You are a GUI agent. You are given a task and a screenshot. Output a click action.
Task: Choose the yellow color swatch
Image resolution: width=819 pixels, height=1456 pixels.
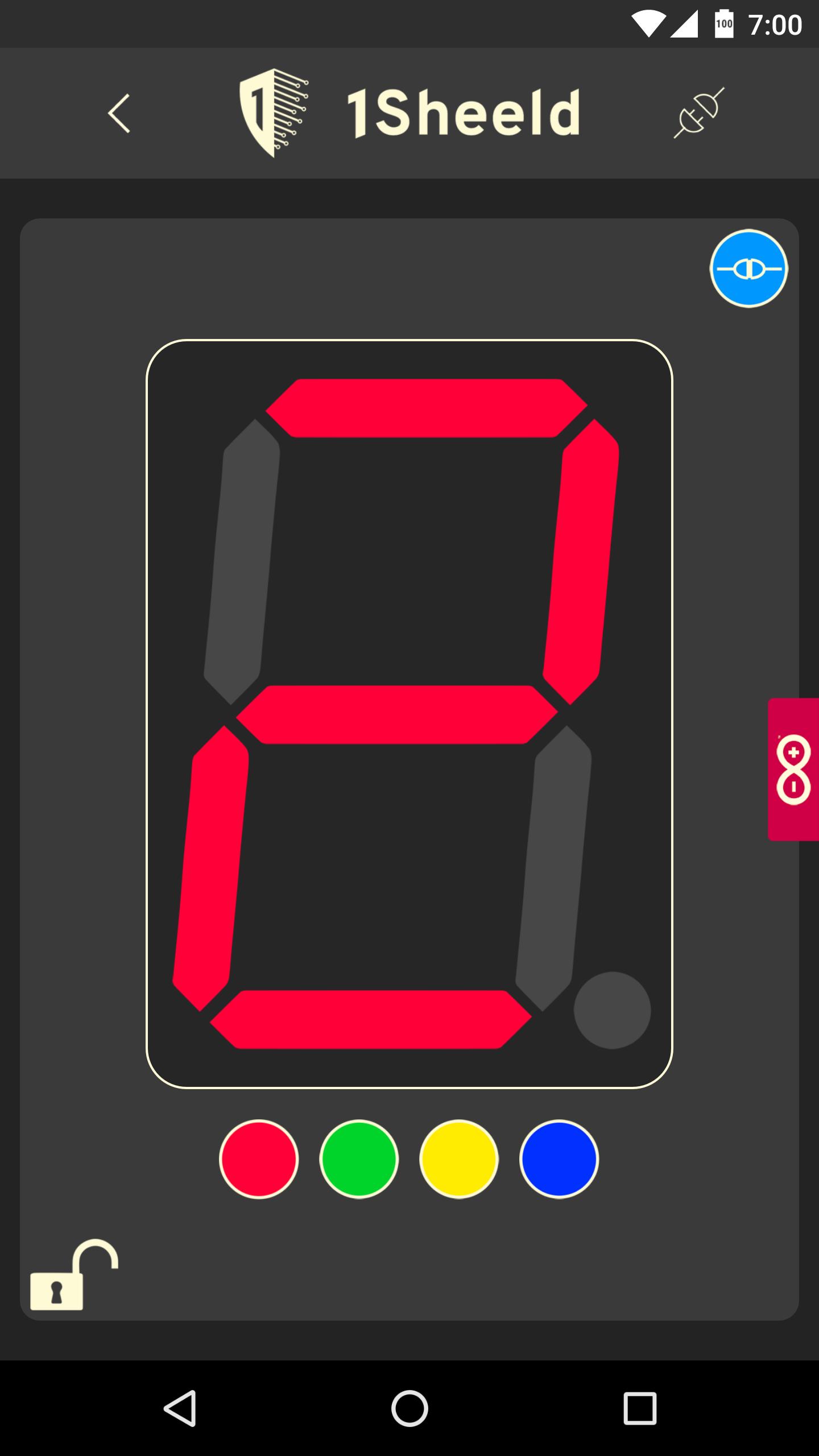(x=459, y=1159)
